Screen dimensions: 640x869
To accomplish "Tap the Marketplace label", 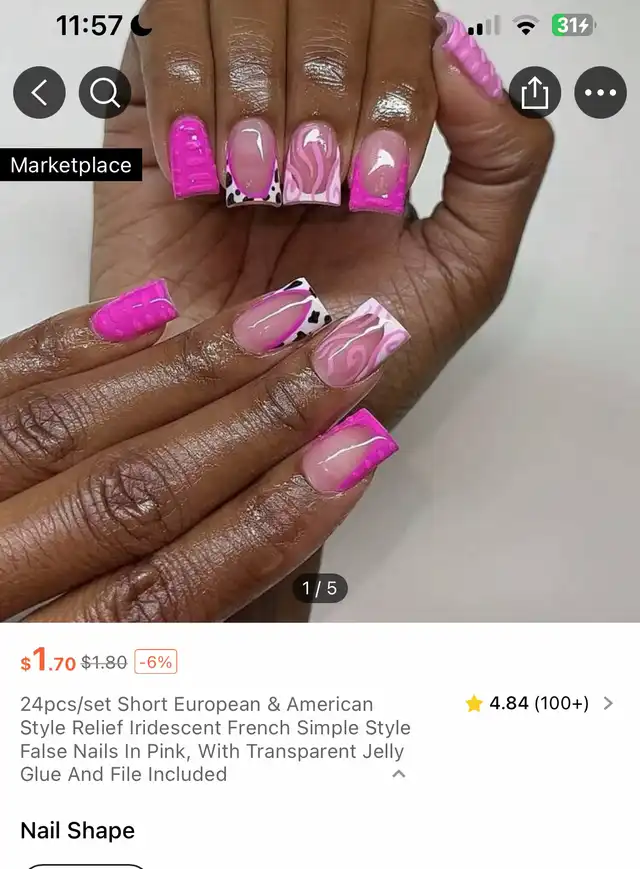I will coord(71,165).
